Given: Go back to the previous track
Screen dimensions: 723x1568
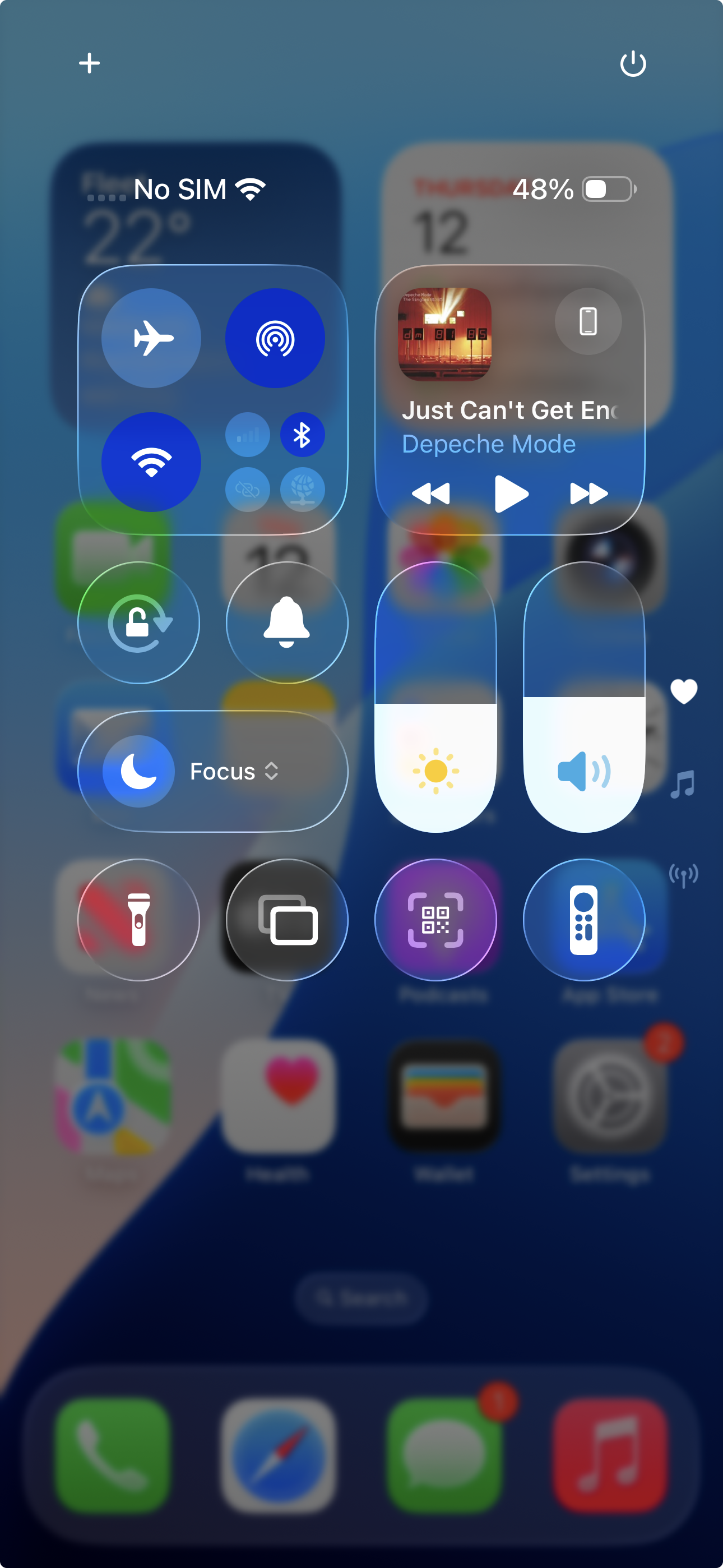Looking at the screenshot, I should click(x=431, y=494).
